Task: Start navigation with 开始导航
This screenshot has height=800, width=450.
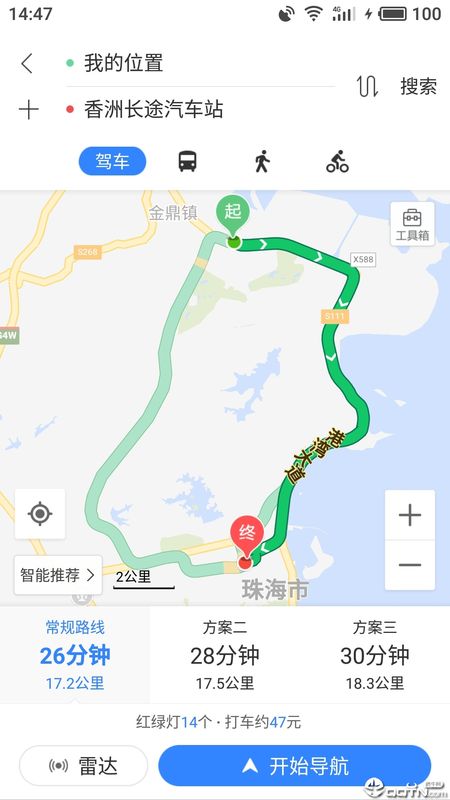Action: coord(295,765)
